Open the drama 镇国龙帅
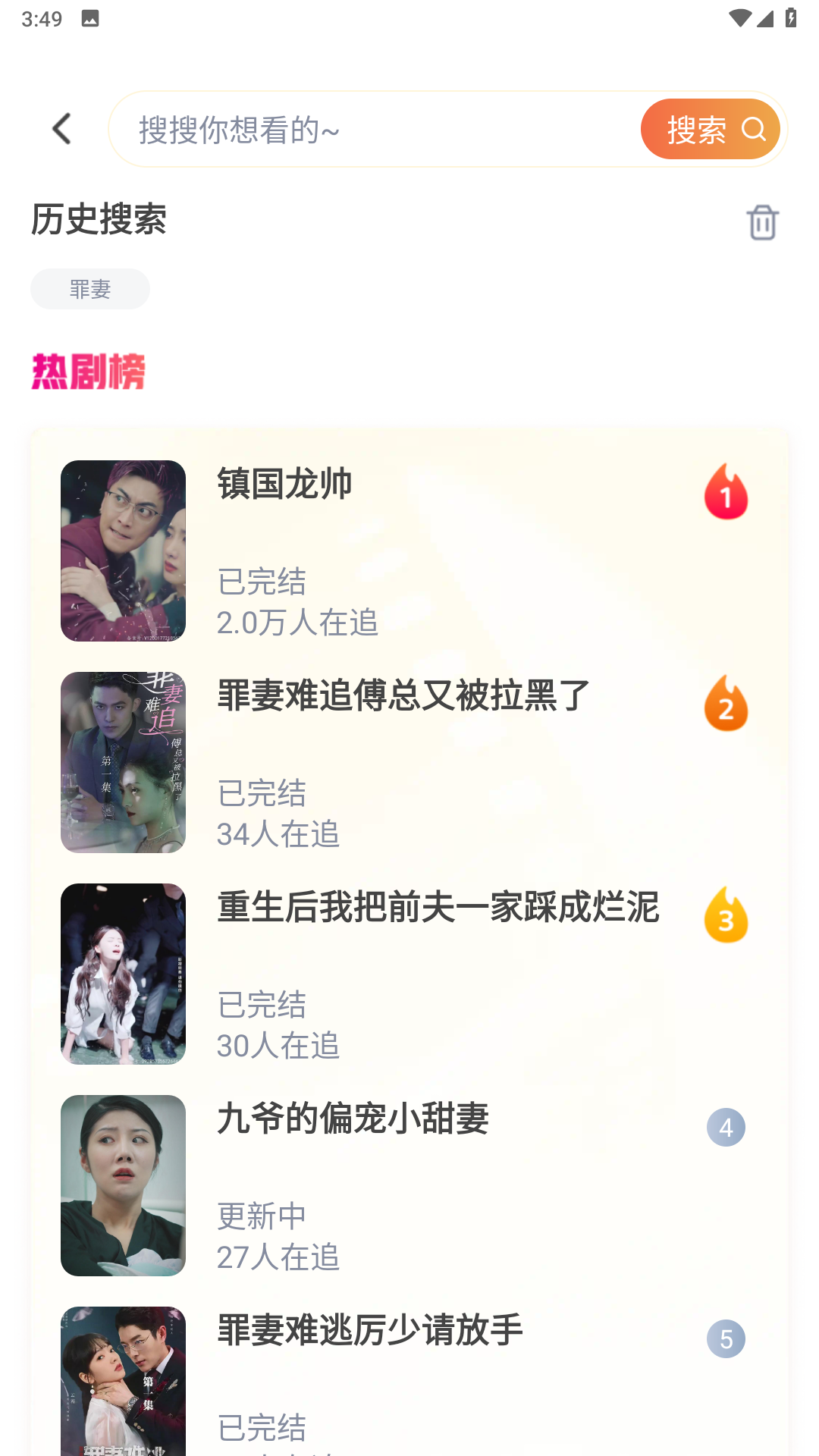819x1456 pixels. (284, 484)
